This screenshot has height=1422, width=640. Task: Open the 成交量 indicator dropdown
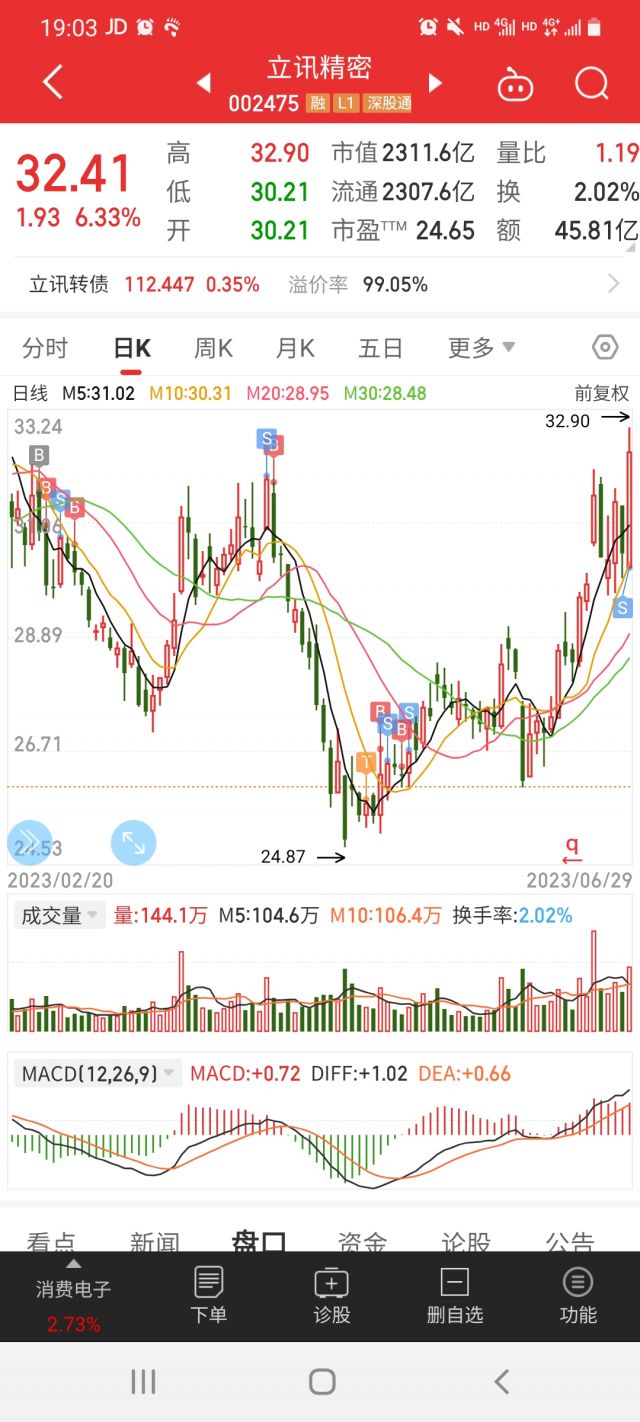pos(60,915)
